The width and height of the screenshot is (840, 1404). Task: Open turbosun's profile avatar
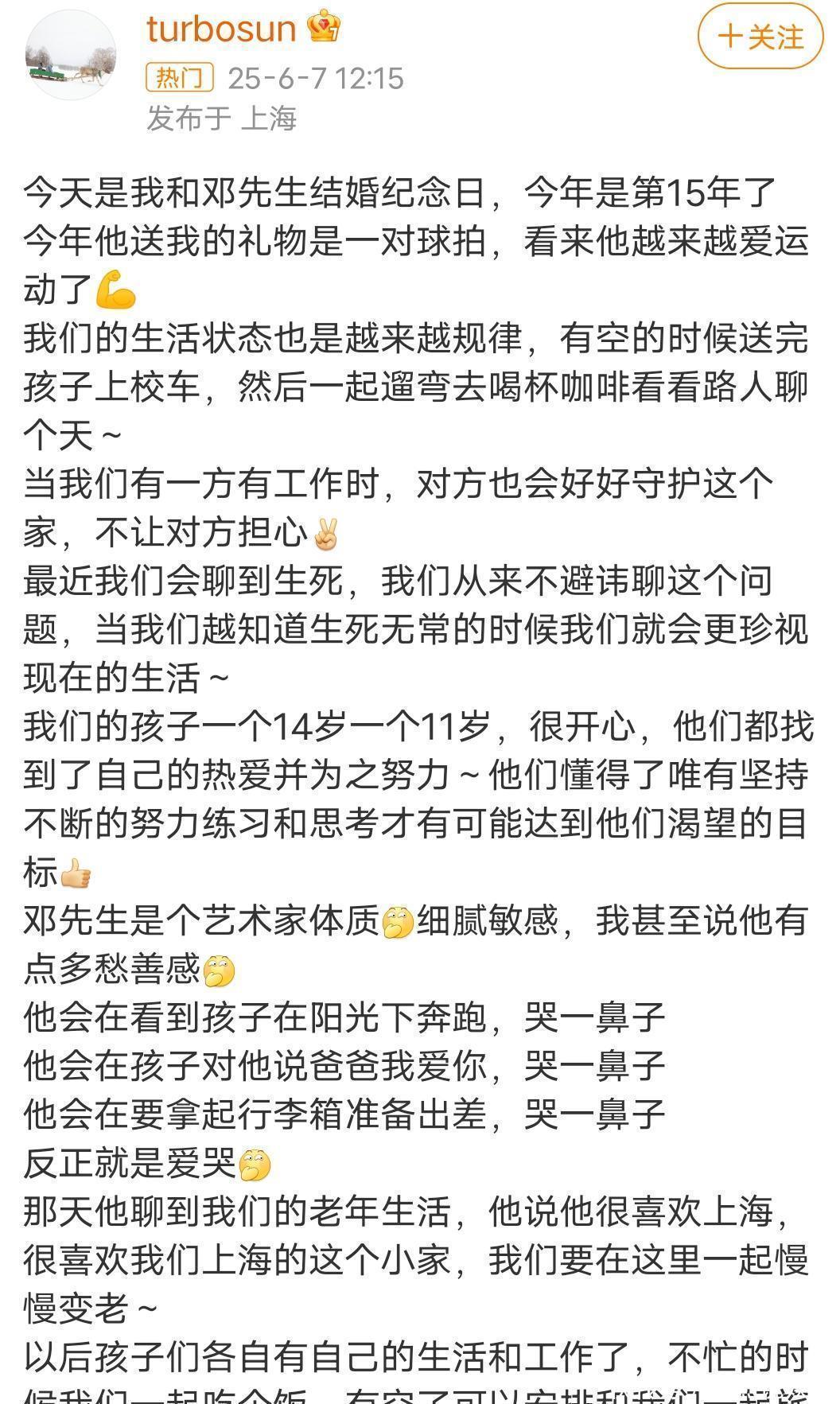coord(71,57)
